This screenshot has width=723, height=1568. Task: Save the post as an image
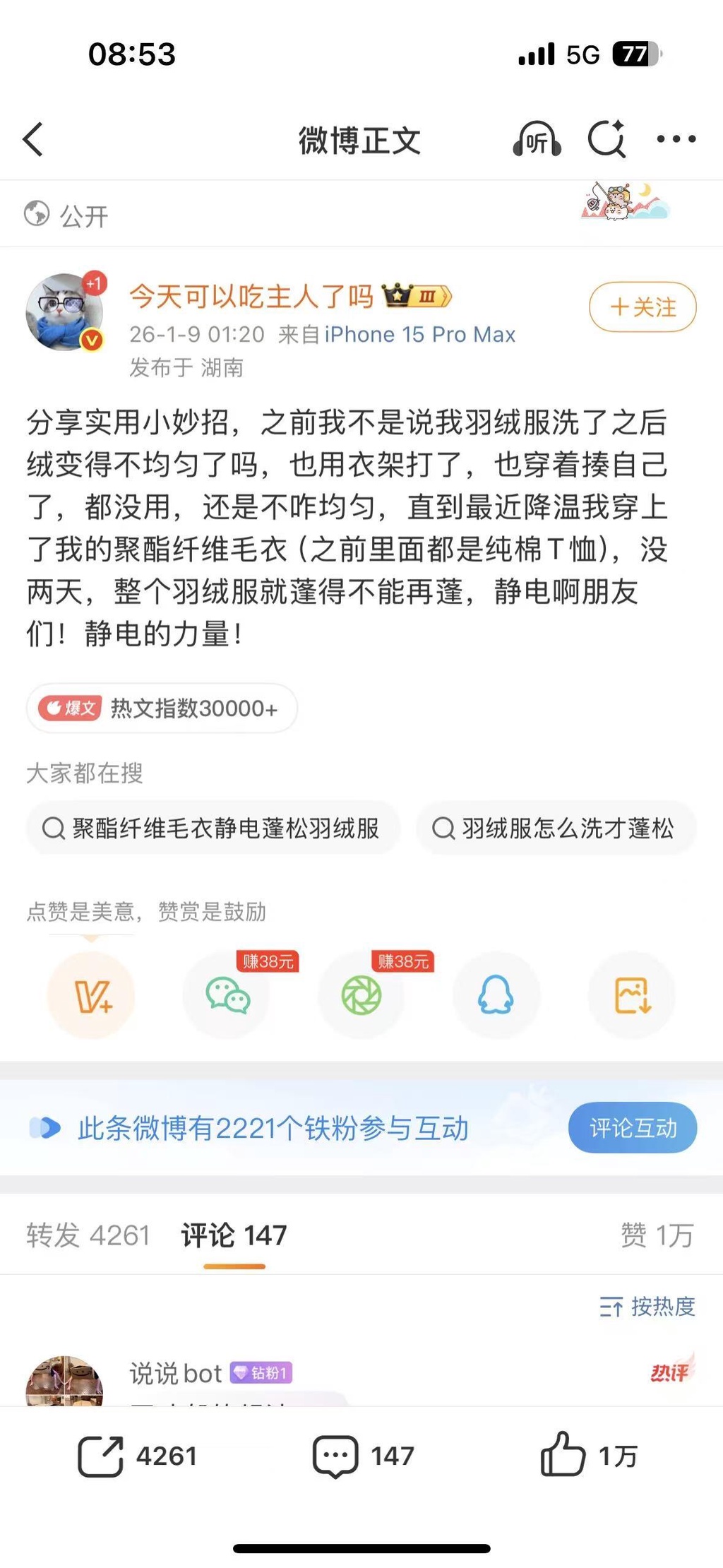[632, 995]
